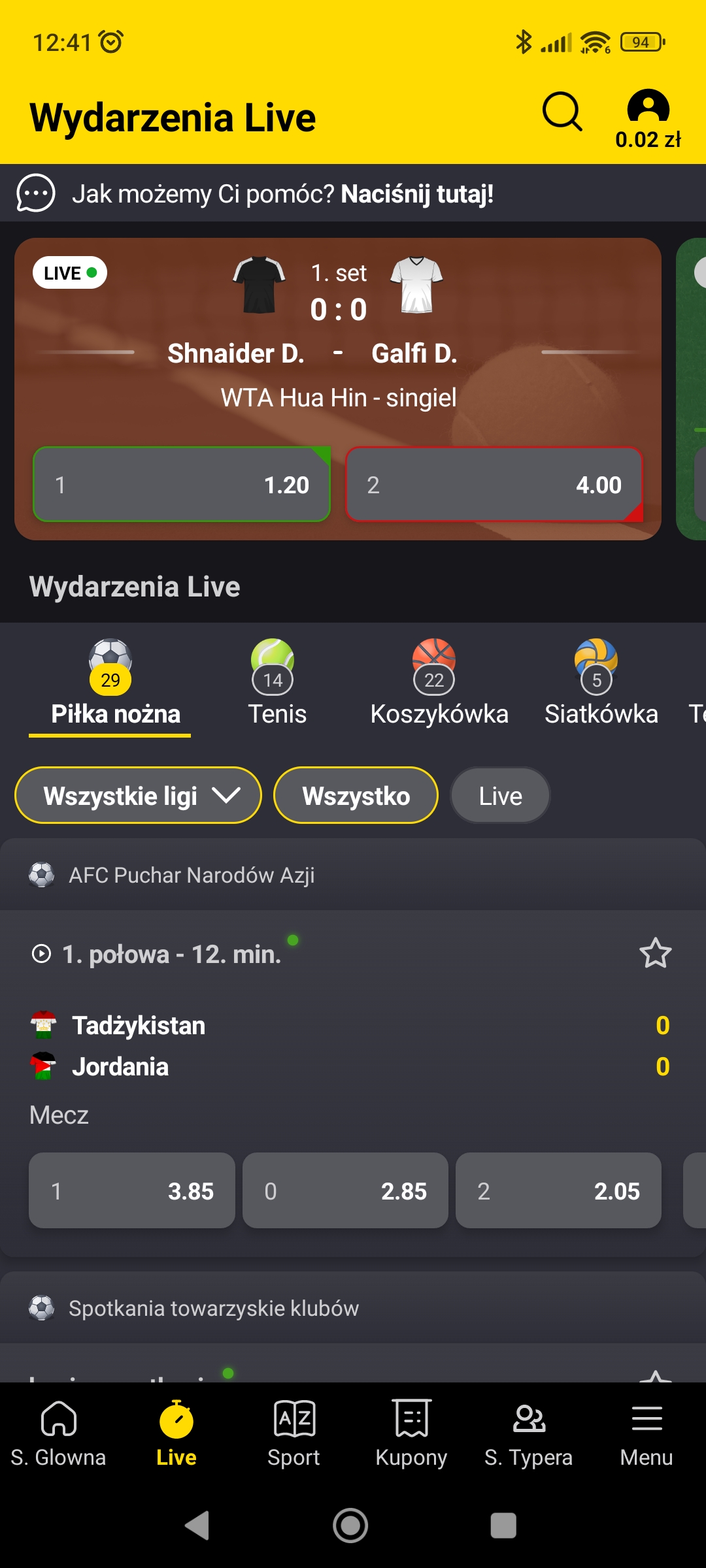This screenshot has height=1568, width=706.
Task: Expand the Wszystkie ligi dropdown
Action: pos(139,795)
